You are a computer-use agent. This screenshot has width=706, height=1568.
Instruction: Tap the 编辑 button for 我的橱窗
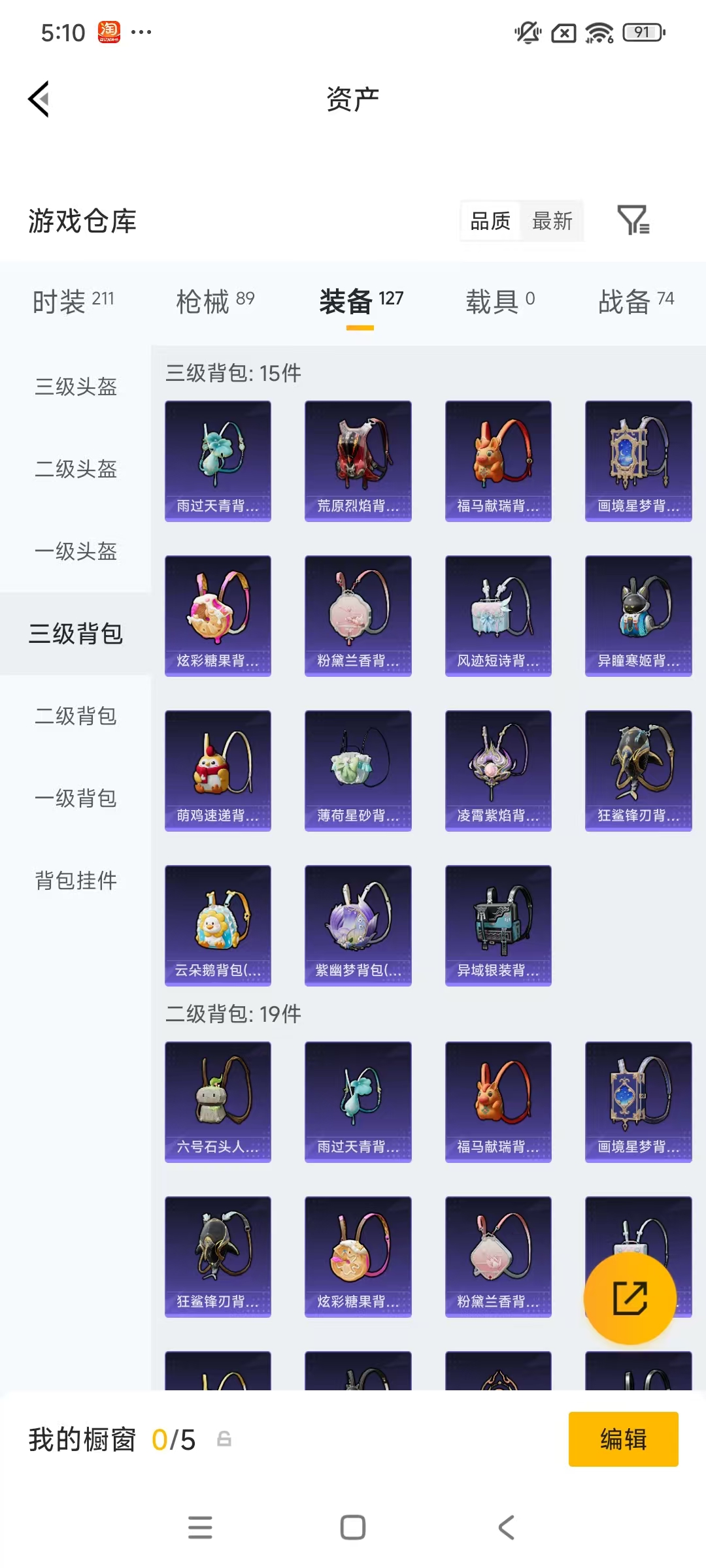pyautogui.click(x=623, y=1439)
